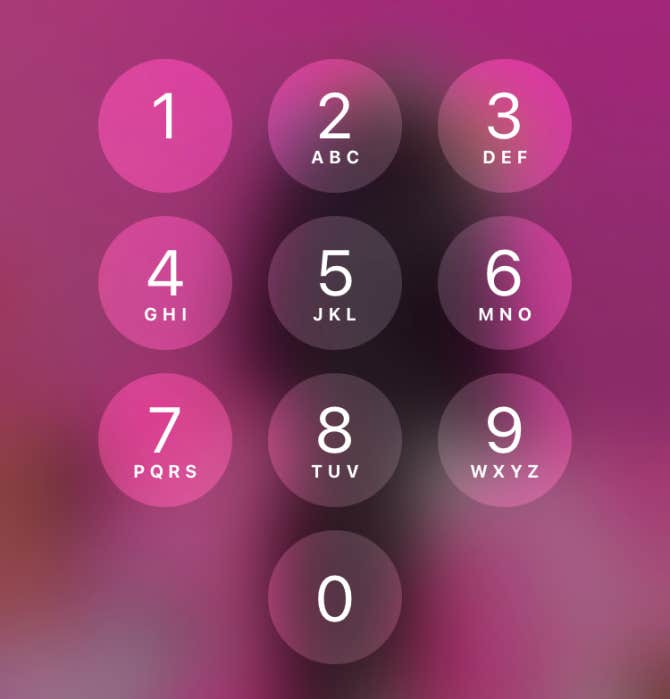Tap the 5 JKL key
Screen dimensions: 670x699
(x=335, y=283)
